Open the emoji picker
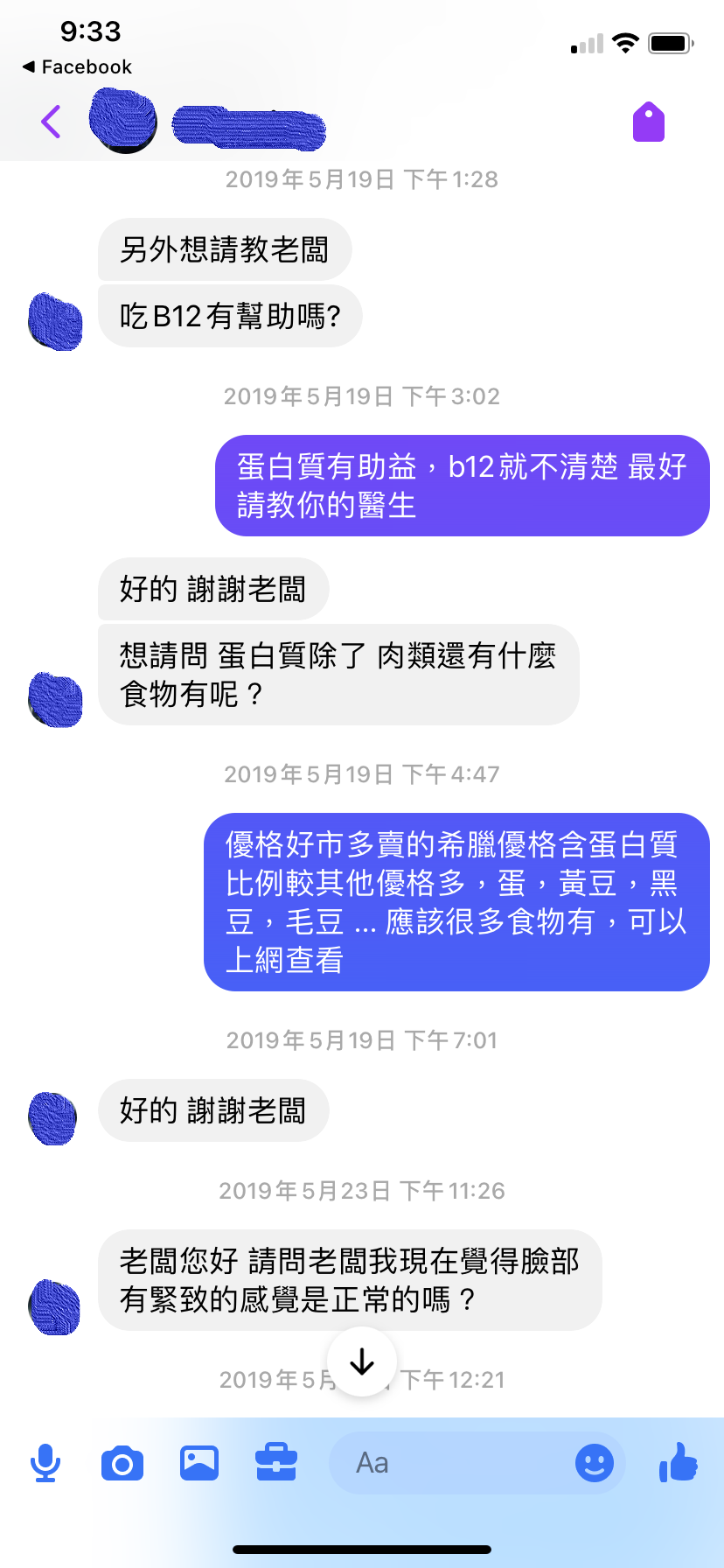 coord(595,1463)
